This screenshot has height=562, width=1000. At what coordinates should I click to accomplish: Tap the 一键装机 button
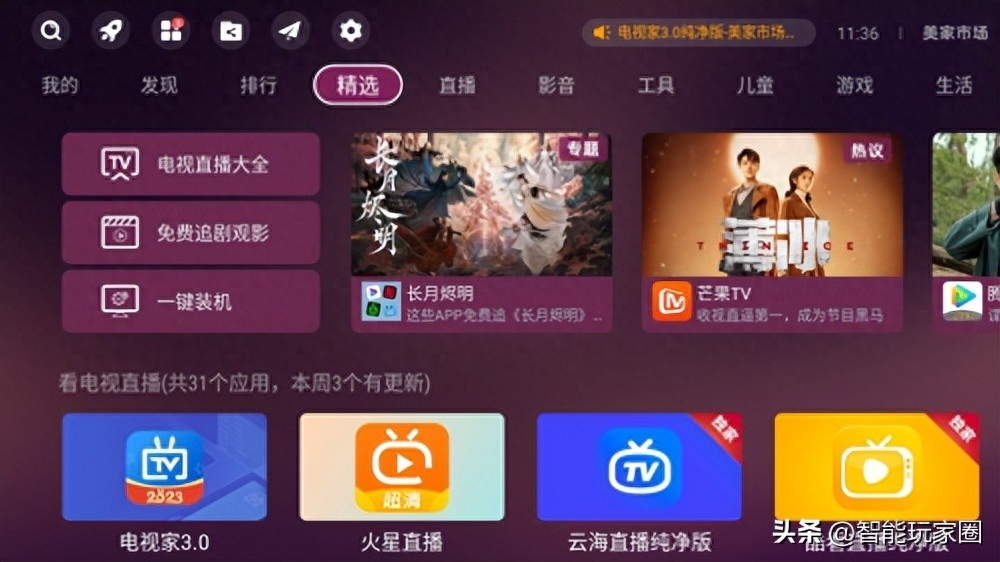click(x=191, y=301)
